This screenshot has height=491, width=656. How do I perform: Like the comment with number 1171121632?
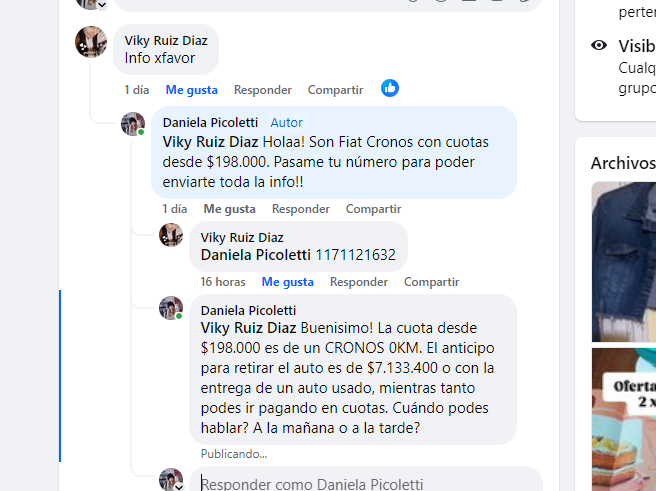[x=287, y=282]
